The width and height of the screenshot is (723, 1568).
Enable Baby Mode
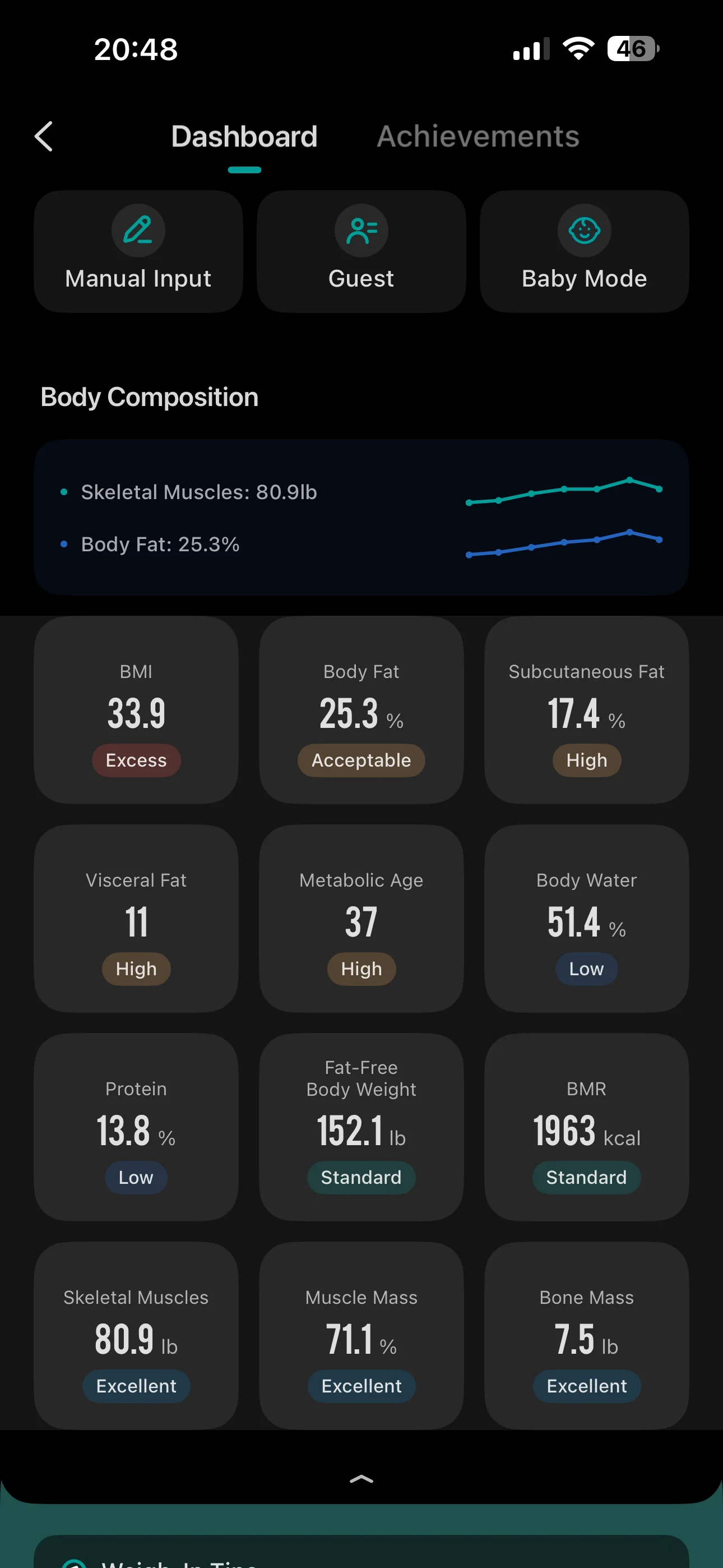point(584,251)
